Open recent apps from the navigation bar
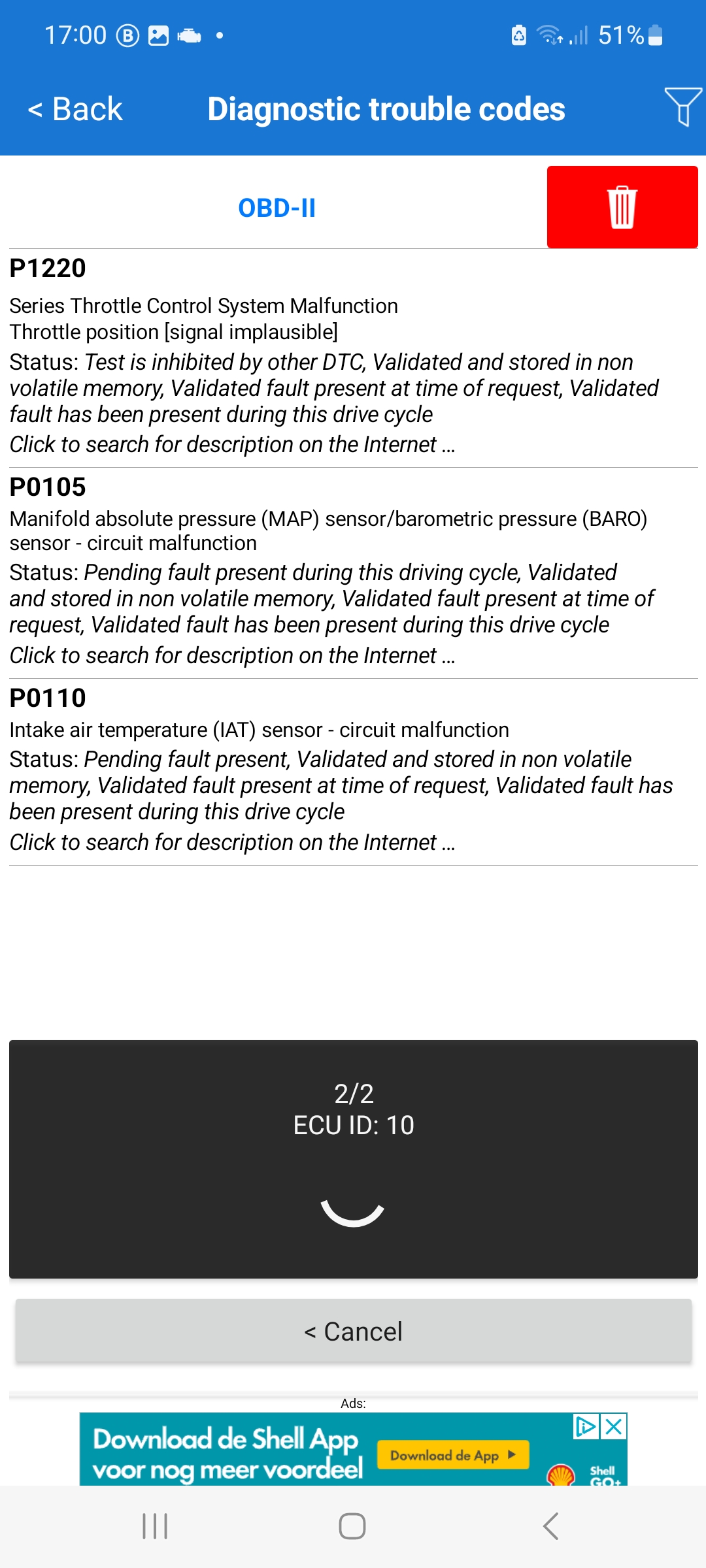The width and height of the screenshot is (706, 1568). (x=155, y=1526)
